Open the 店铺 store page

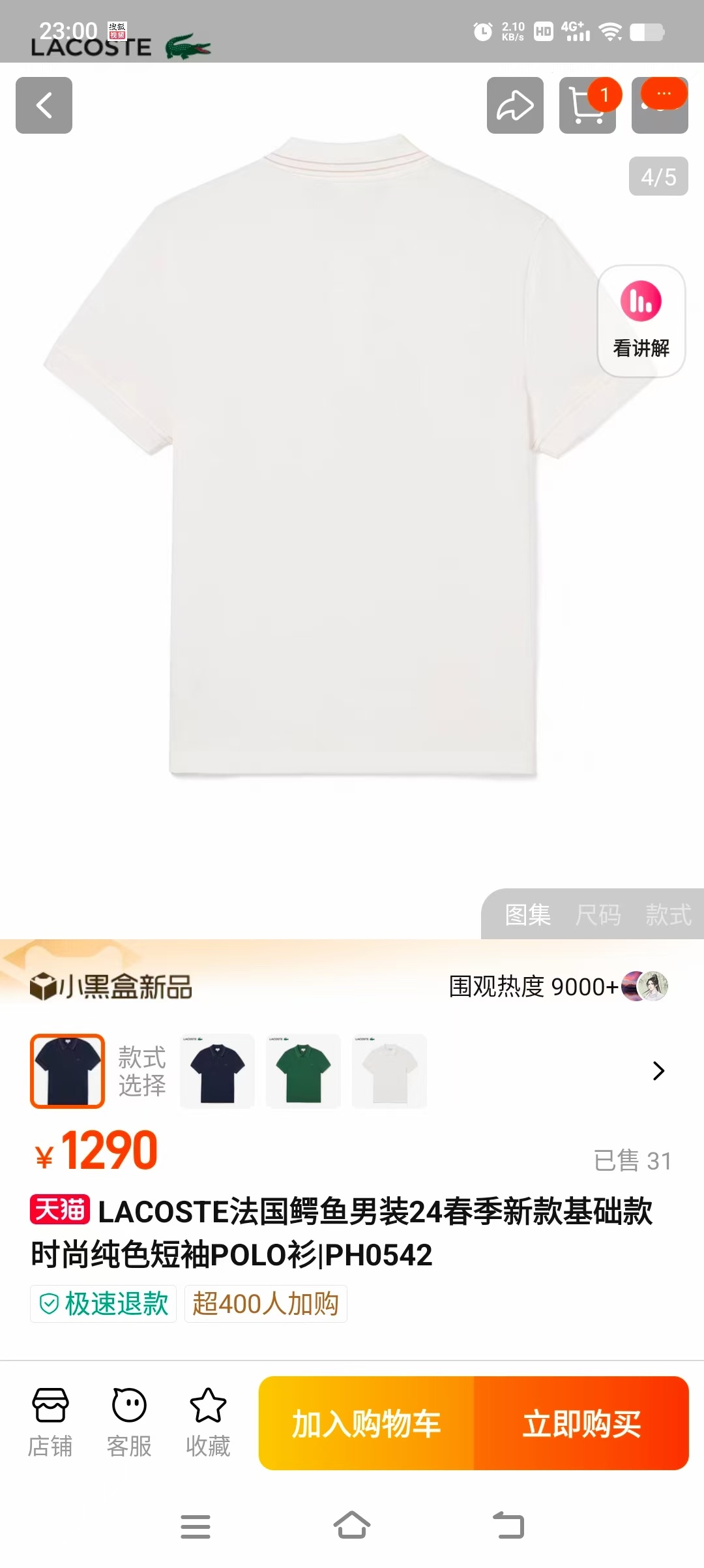[50, 1423]
